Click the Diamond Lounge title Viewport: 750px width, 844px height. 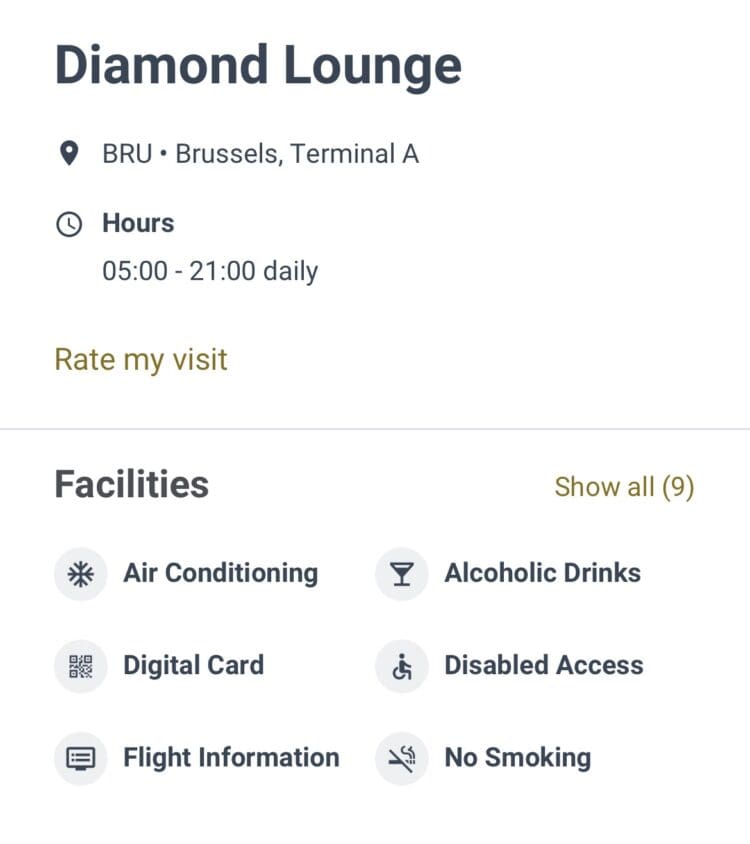tap(260, 64)
